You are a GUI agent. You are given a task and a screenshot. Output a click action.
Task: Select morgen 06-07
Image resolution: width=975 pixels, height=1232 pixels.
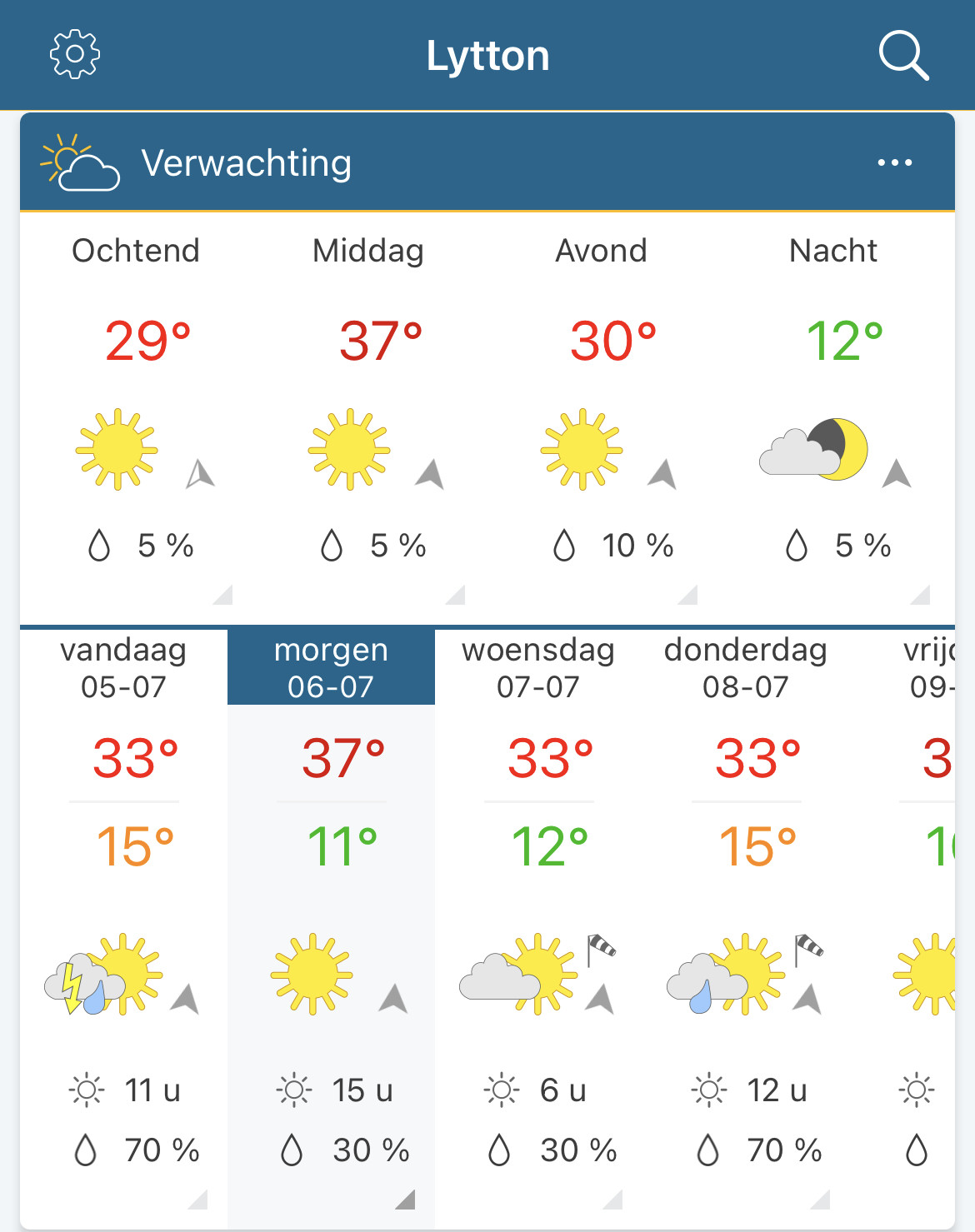pyautogui.click(x=331, y=925)
